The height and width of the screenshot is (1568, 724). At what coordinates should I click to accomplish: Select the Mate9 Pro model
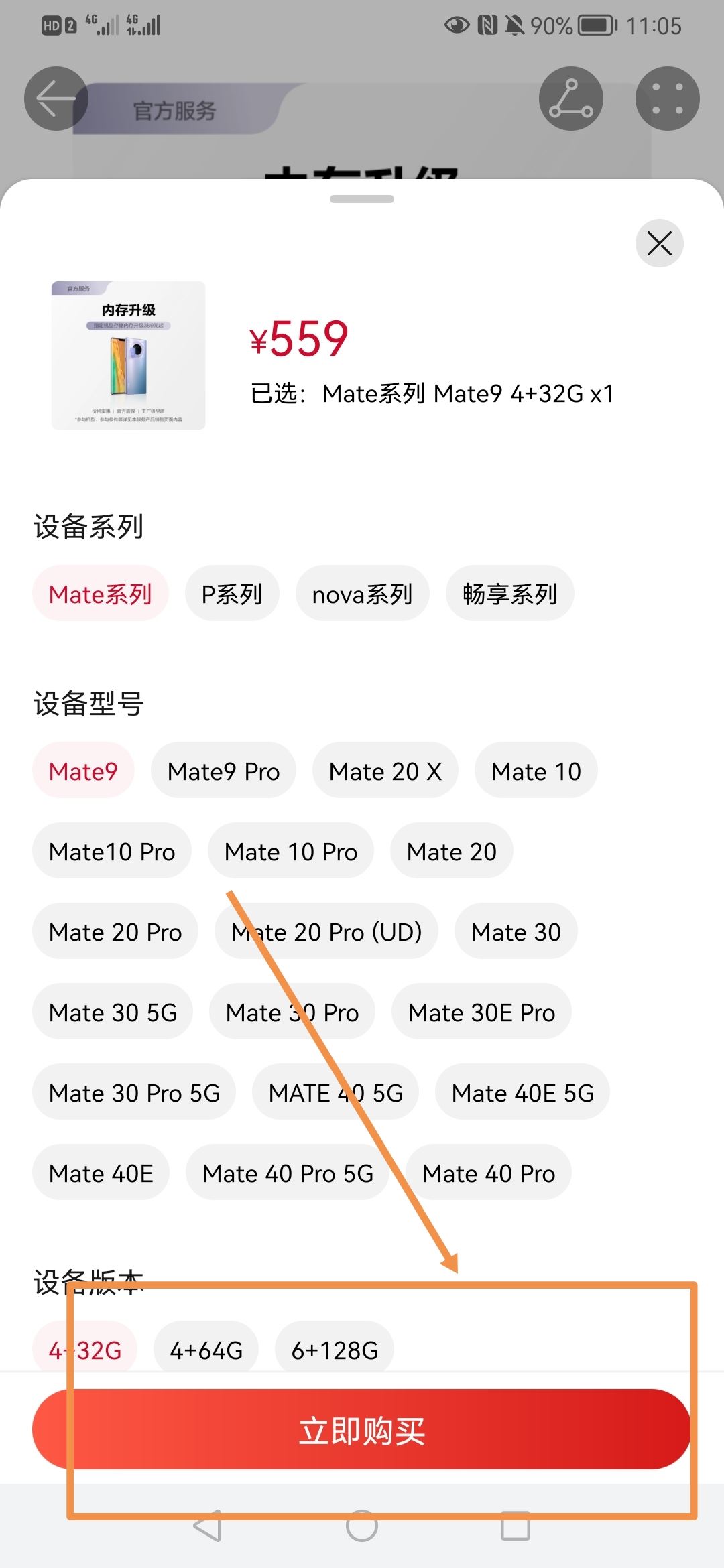pos(223,771)
